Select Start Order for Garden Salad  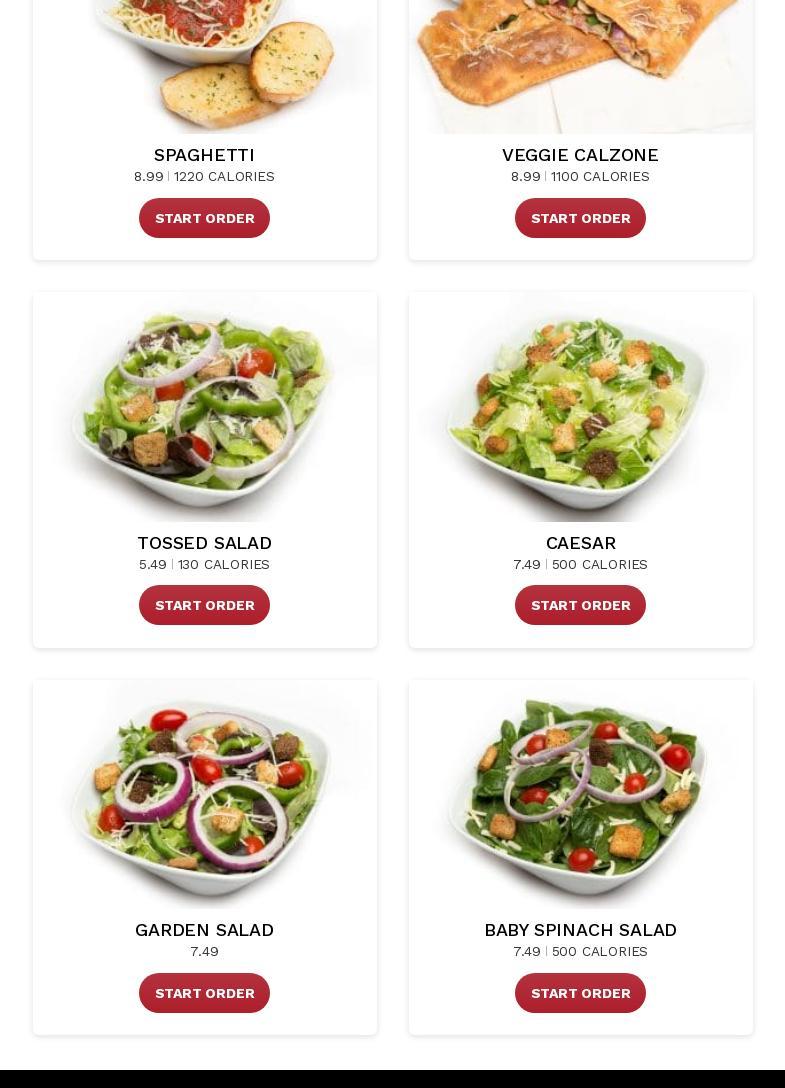point(204,993)
